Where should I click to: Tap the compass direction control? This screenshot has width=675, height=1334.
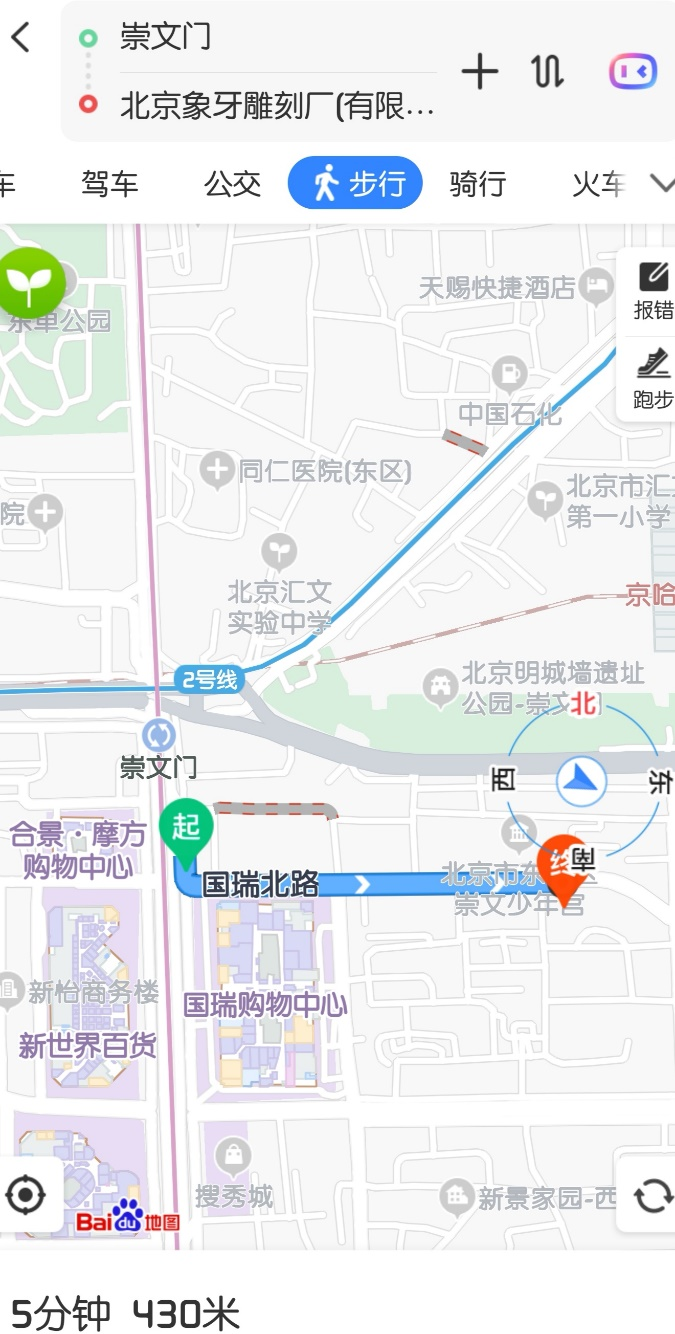[x=582, y=780]
